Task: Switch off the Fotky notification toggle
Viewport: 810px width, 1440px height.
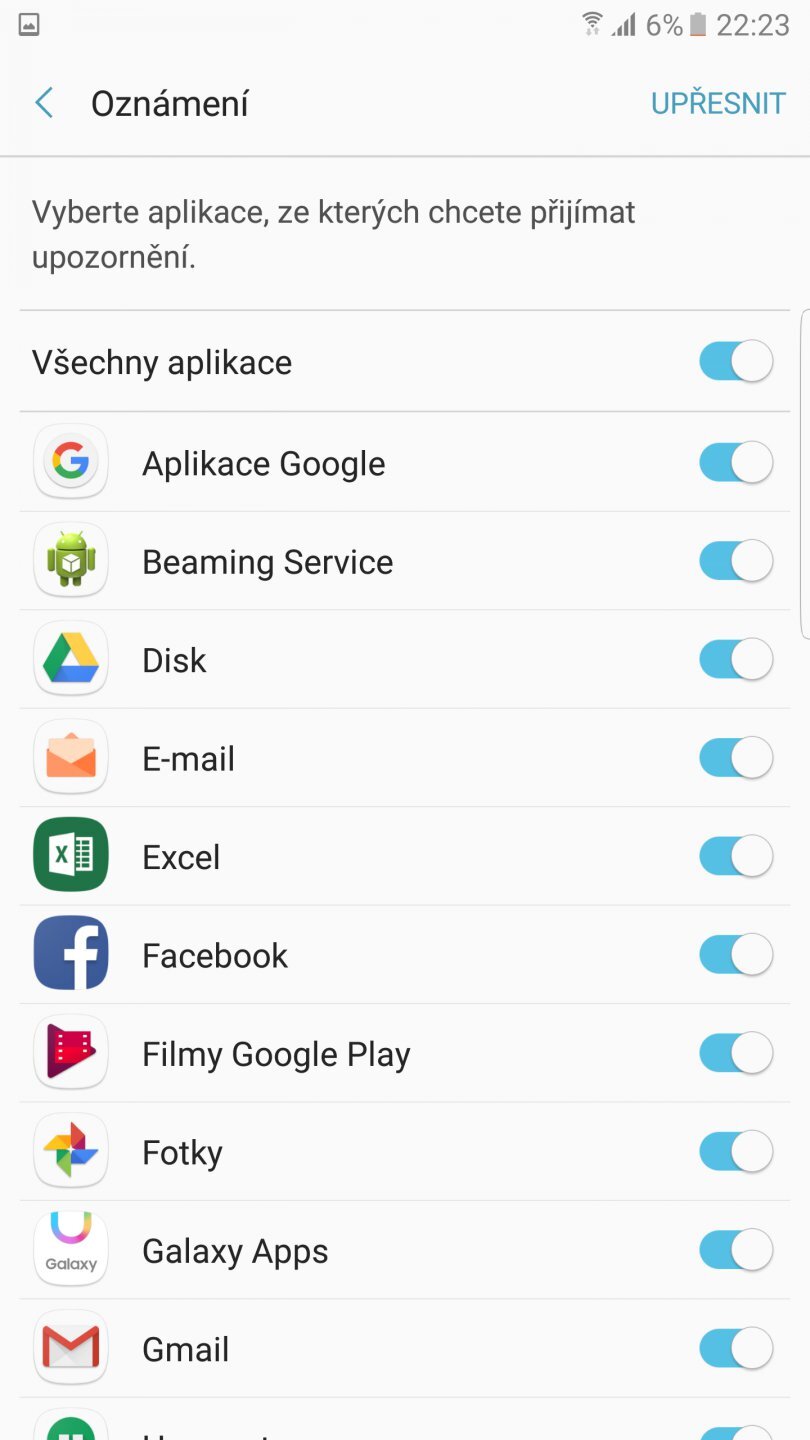Action: tap(736, 1152)
